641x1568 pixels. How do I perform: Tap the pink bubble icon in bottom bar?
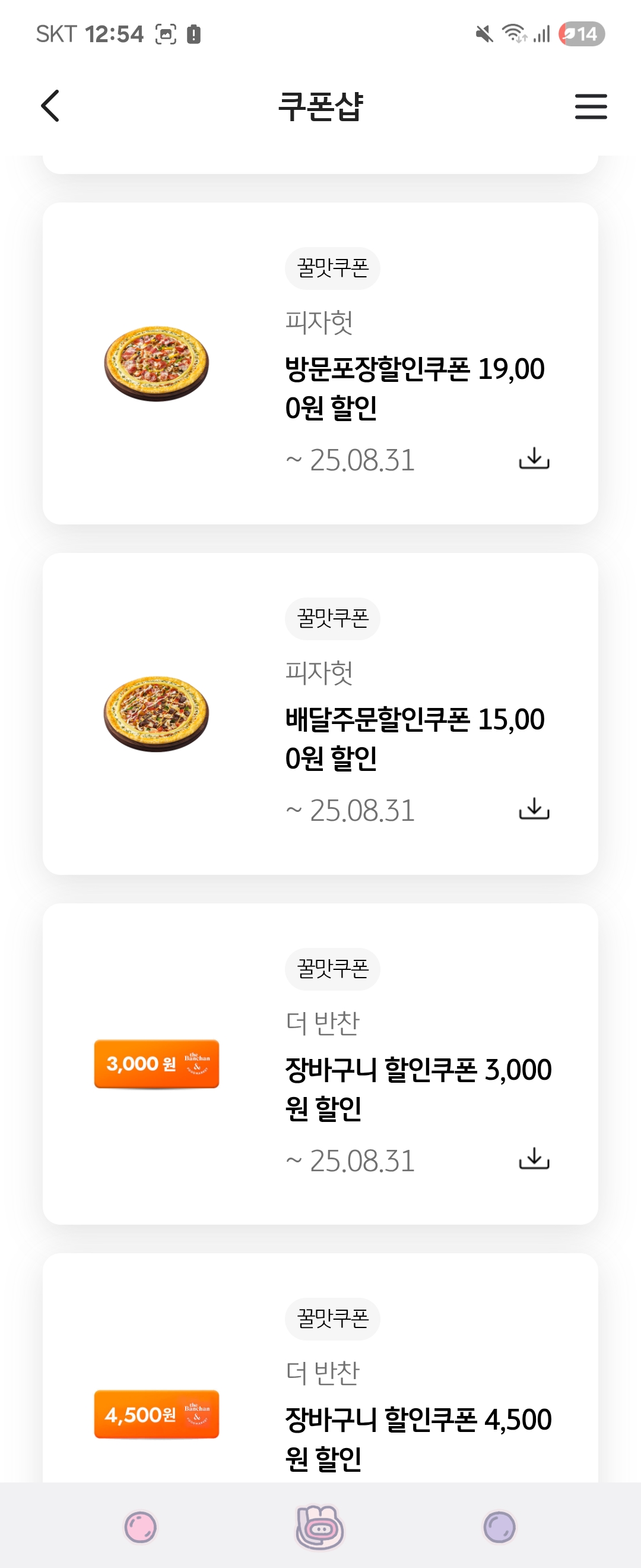point(141,1526)
